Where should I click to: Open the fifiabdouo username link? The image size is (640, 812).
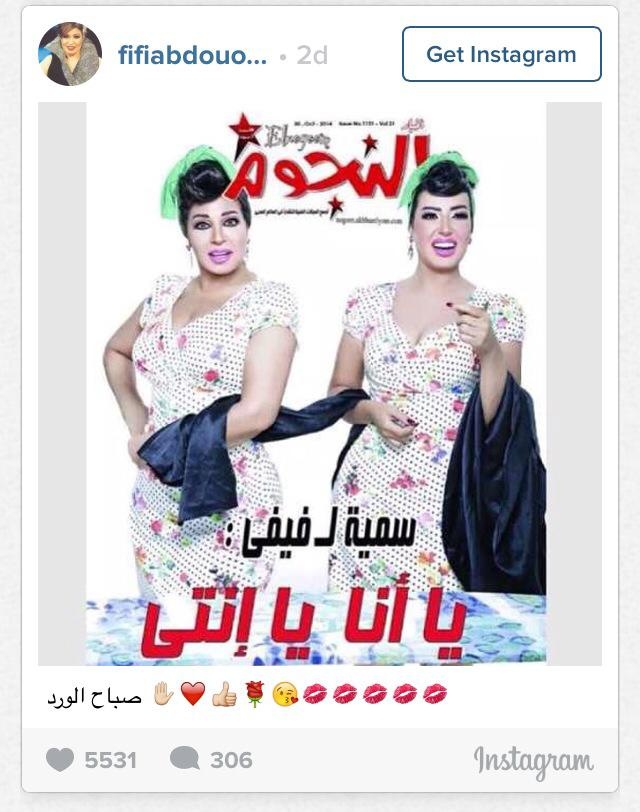[x=193, y=55]
